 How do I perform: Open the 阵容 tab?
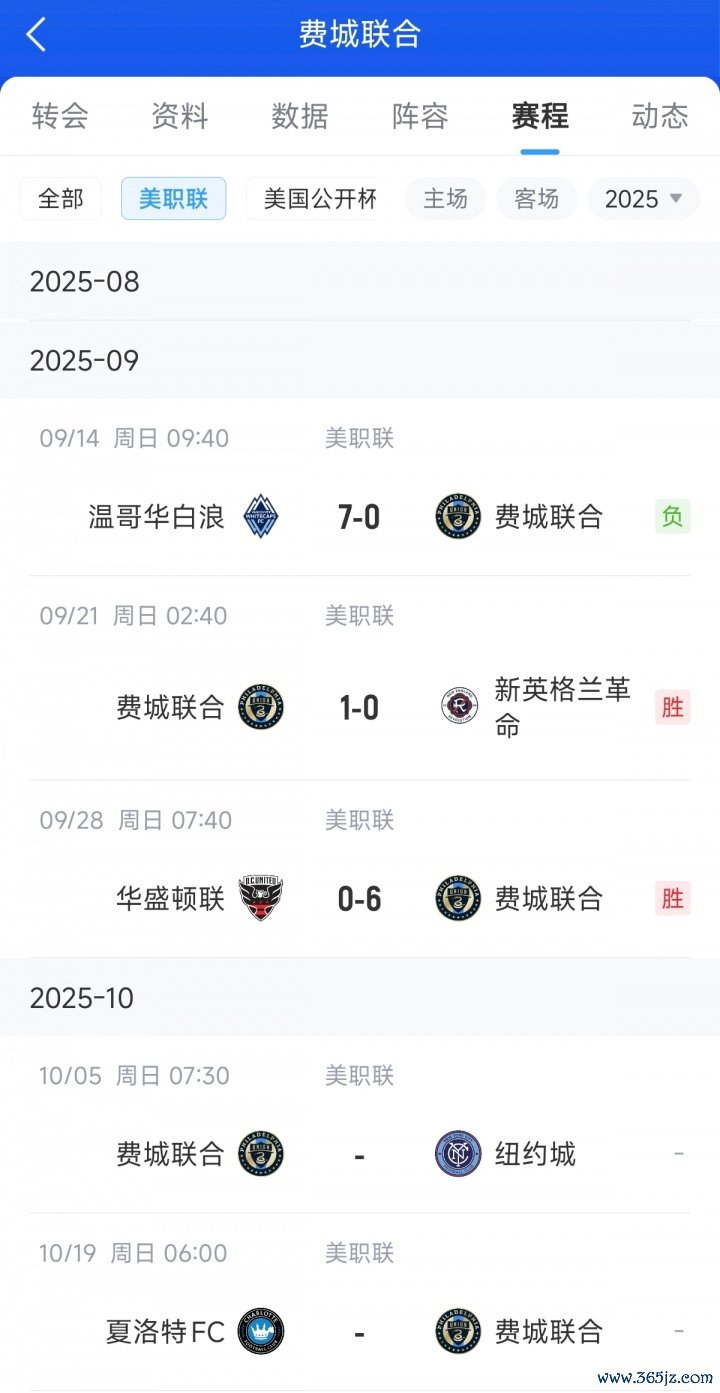click(x=420, y=116)
